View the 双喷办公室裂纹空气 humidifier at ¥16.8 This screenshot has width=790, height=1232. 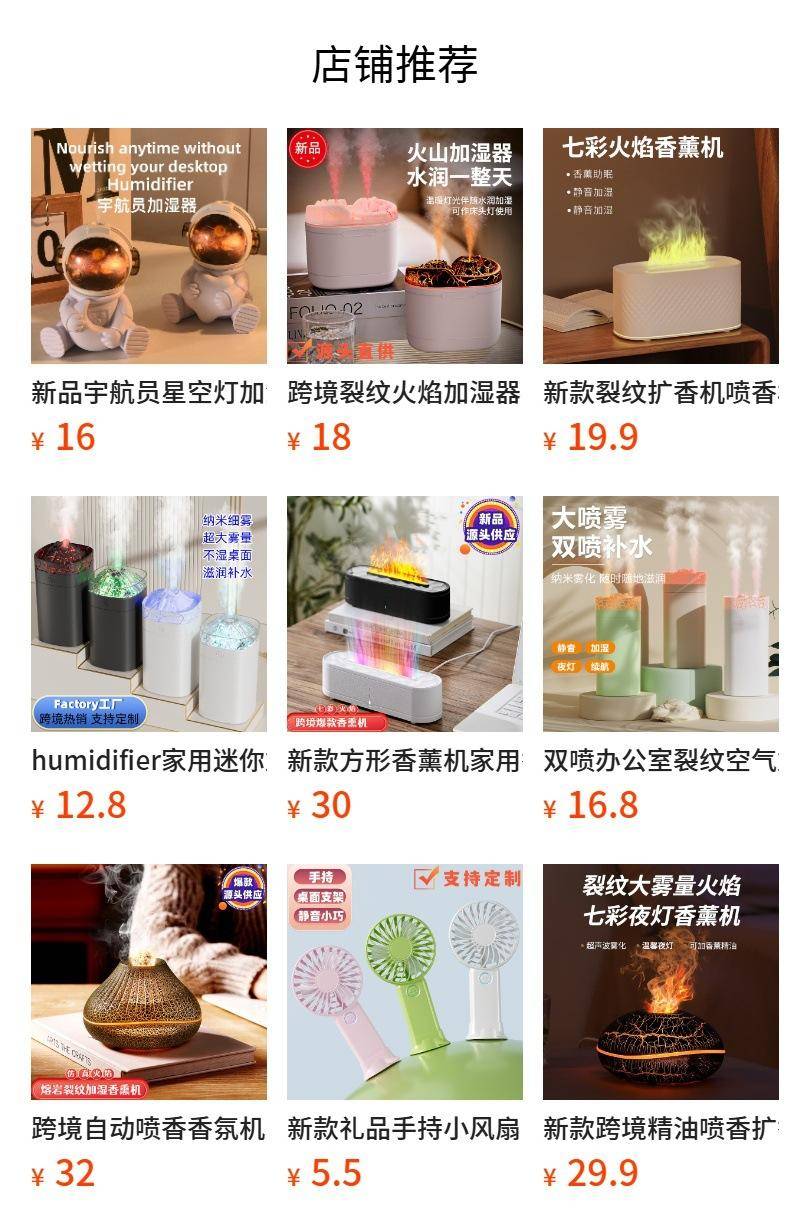(661, 660)
